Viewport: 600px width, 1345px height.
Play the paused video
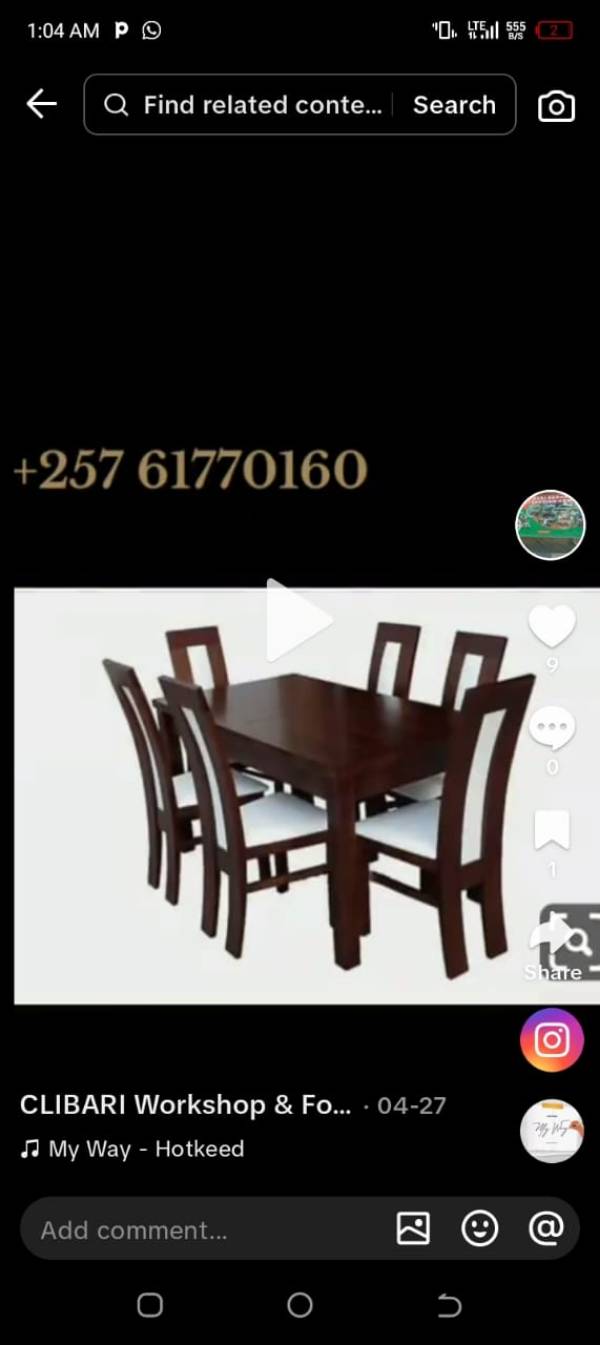[x=298, y=620]
